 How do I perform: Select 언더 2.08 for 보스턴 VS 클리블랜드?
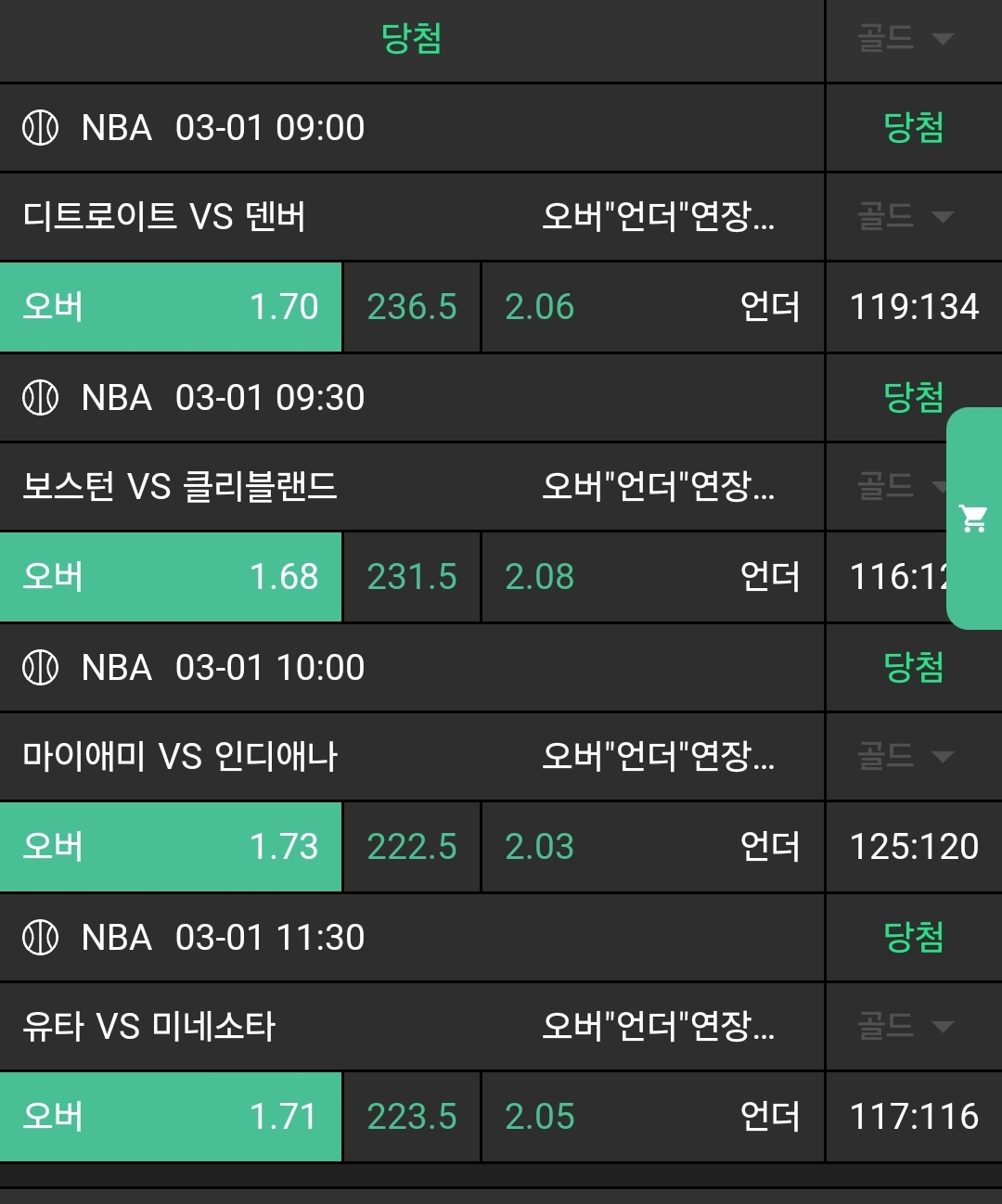pos(652,577)
